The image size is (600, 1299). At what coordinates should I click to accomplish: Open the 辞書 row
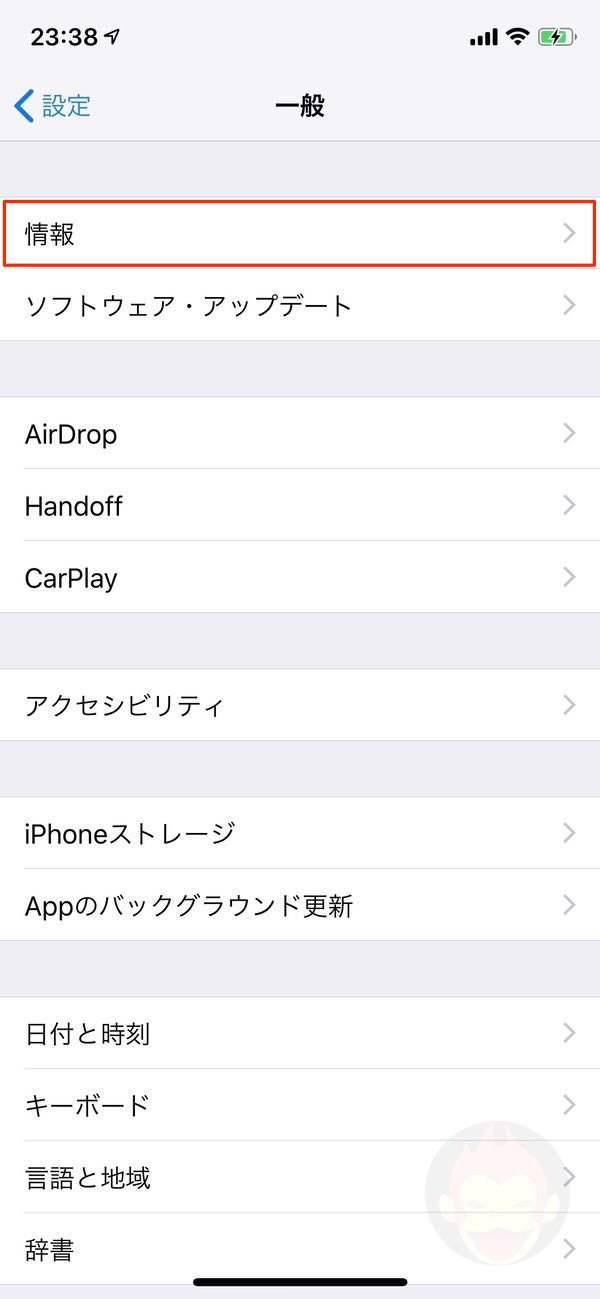pyautogui.click(x=300, y=1249)
